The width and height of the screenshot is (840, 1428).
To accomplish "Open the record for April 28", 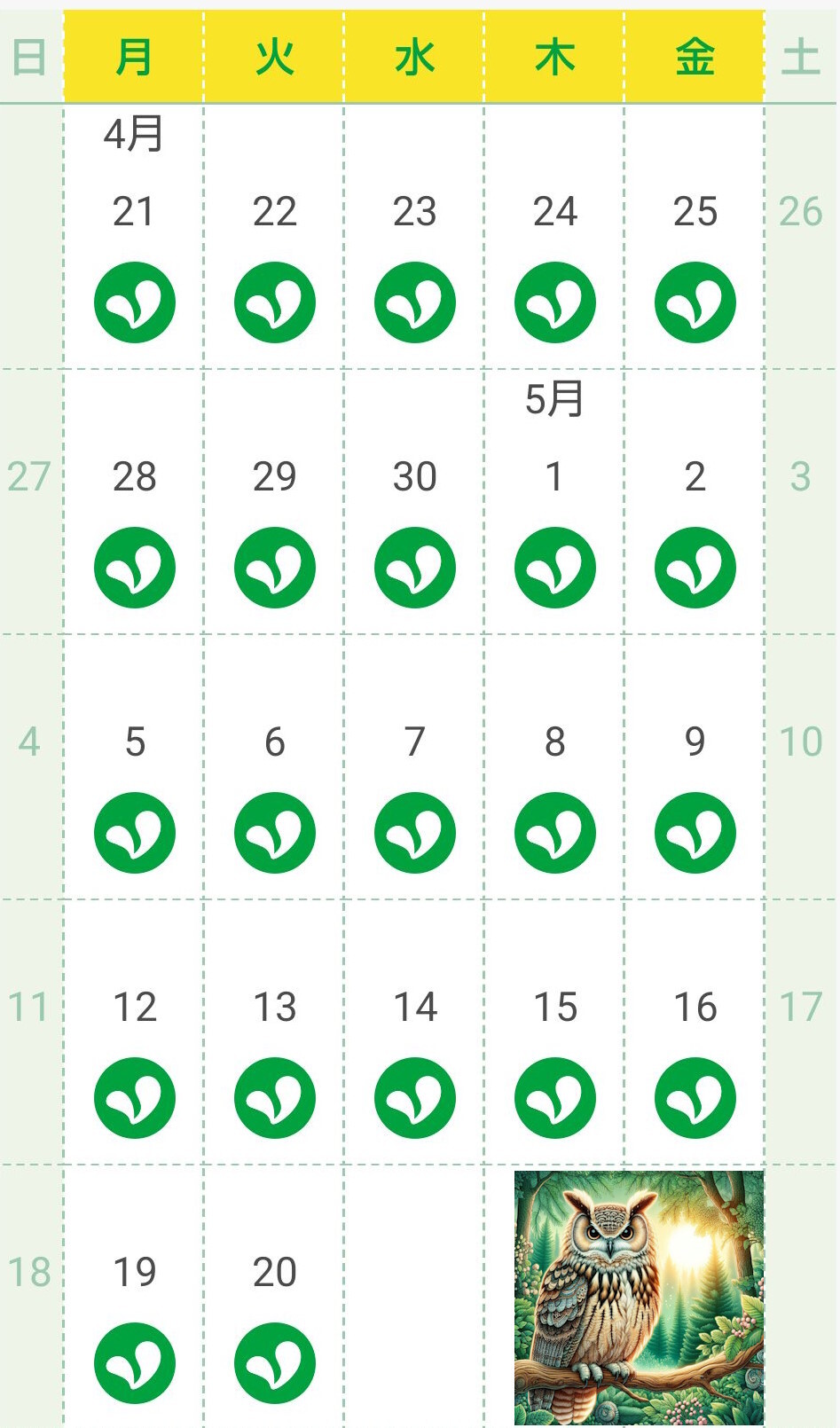I will 135,568.
